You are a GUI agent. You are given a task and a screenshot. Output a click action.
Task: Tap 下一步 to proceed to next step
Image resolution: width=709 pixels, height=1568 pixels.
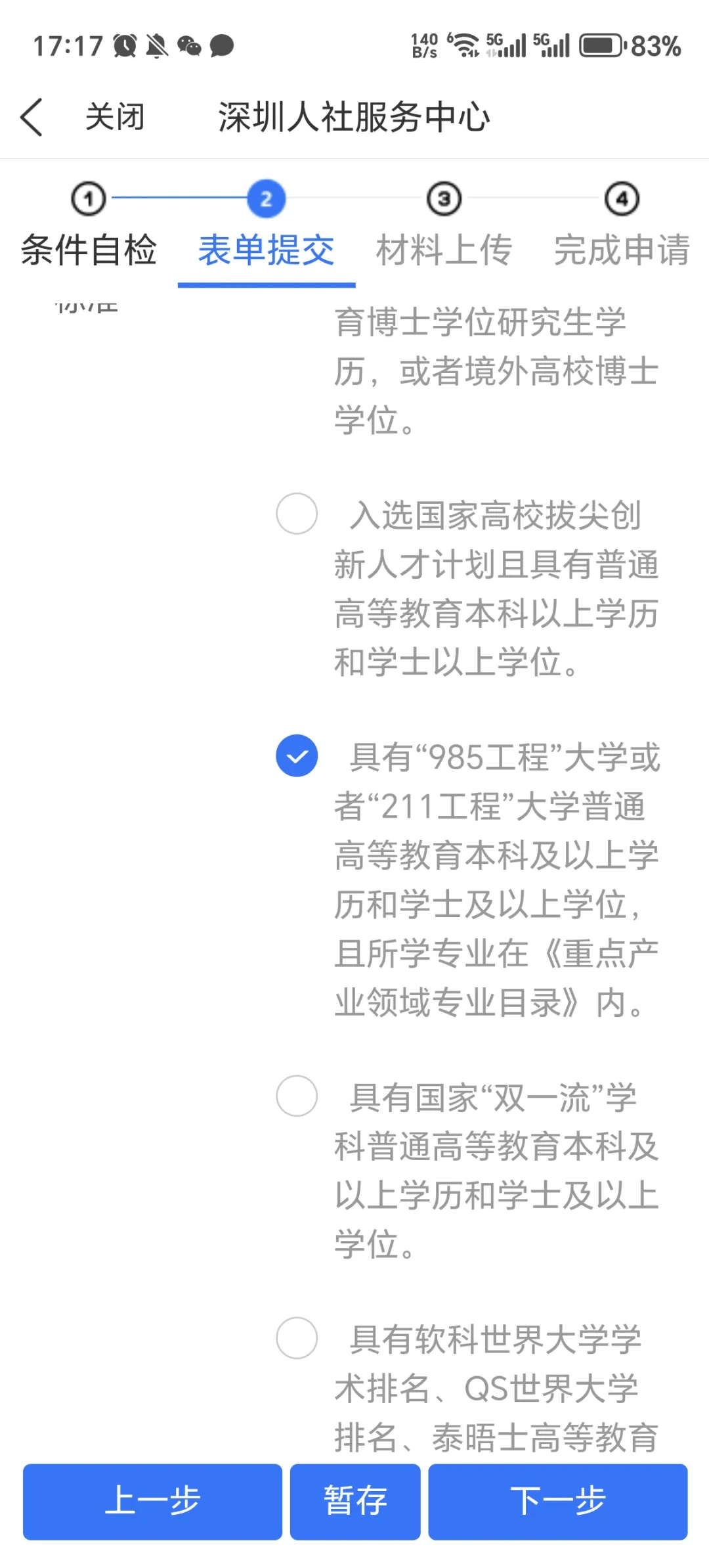coord(558,1501)
